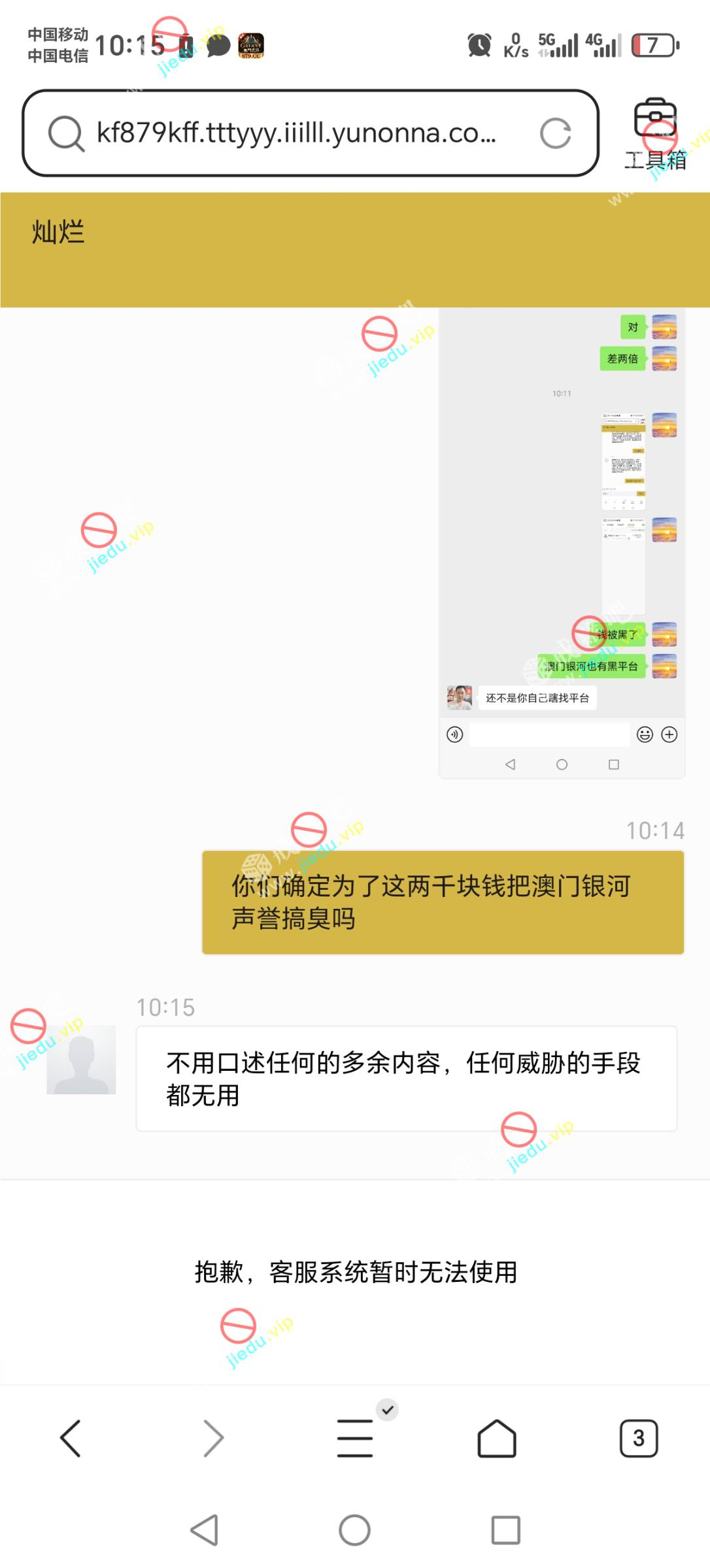The image size is (710, 1568).
Task: Reload the current page
Action: tap(556, 133)
